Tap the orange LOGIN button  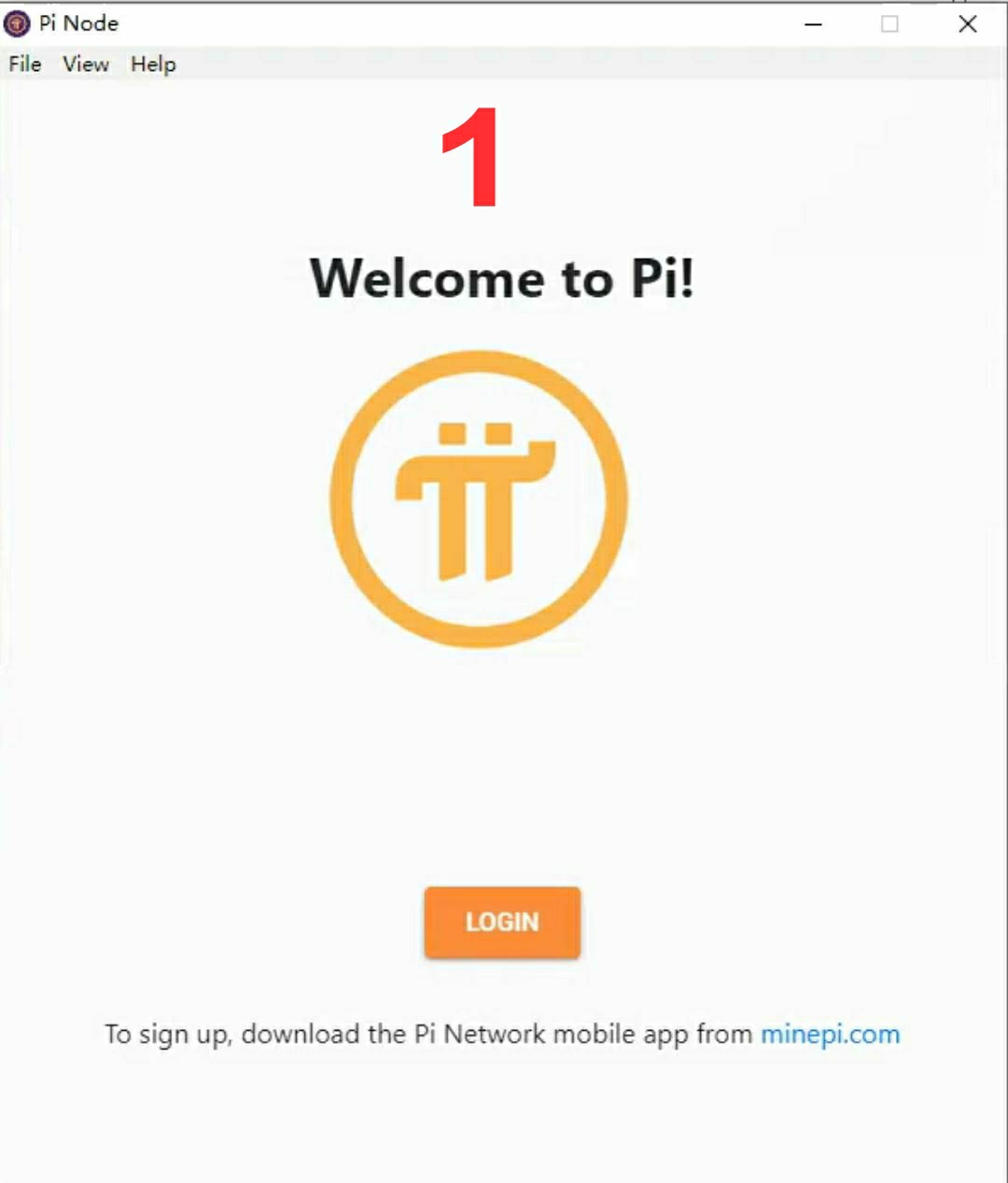coord(502,922)
